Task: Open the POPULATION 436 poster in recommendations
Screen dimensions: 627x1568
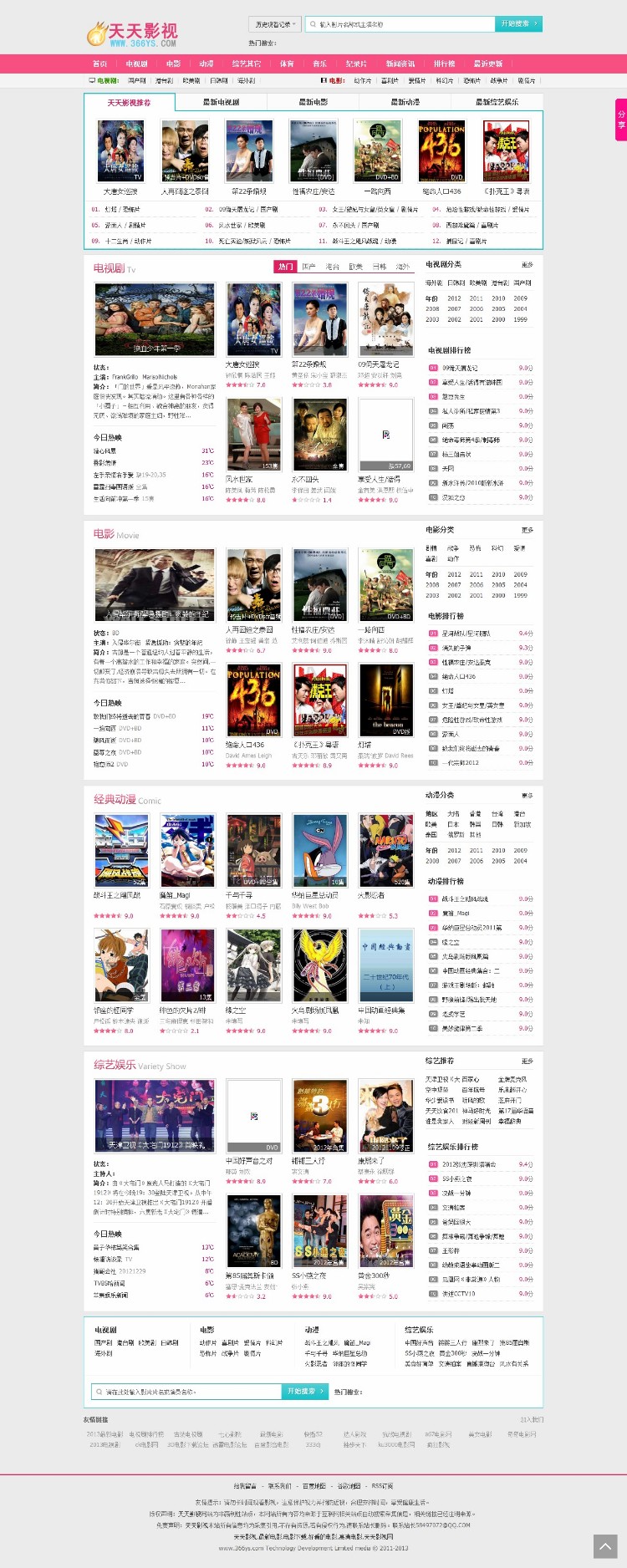Action: [441, 151]
